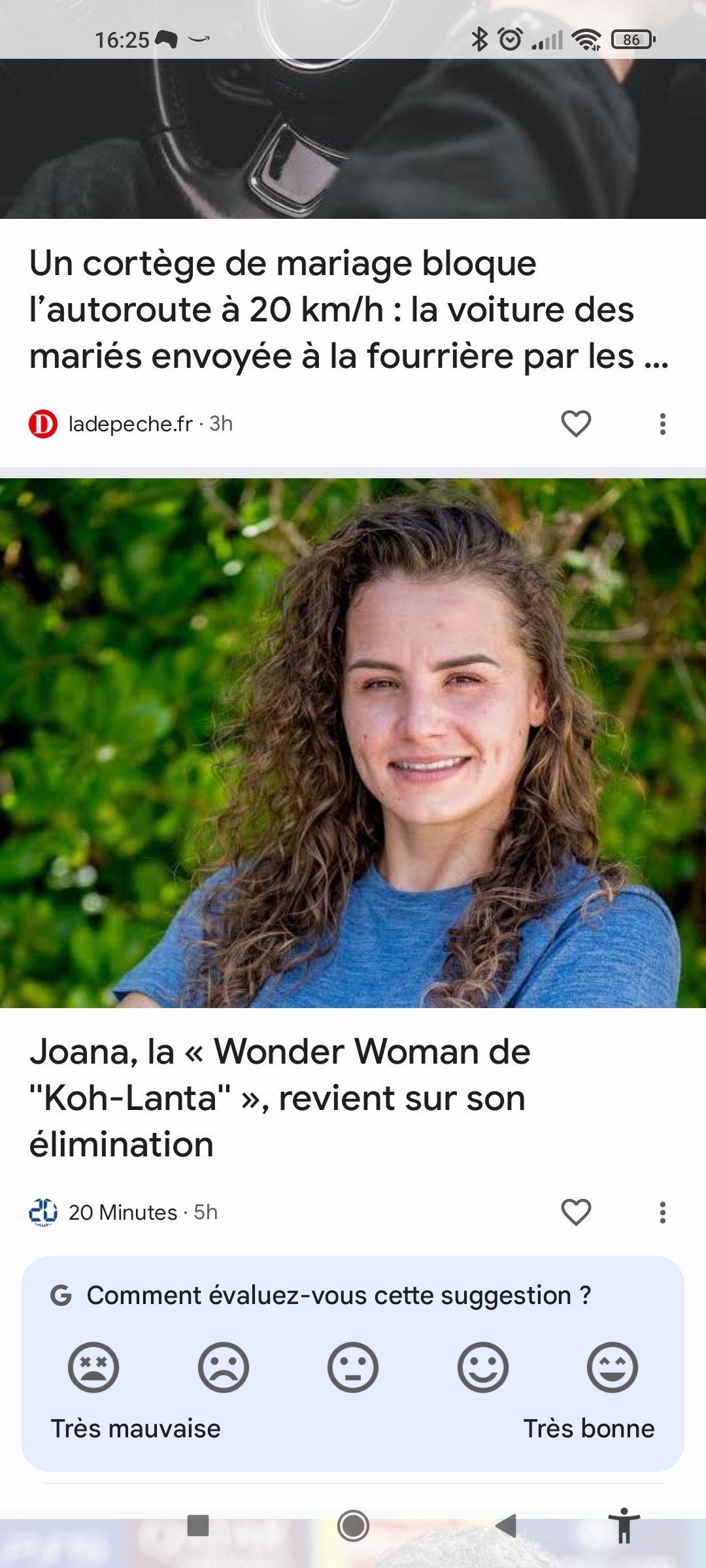Go back using the system back button
The width and height of the screenshot is (706, 1568).
(x=506, y=1526)
